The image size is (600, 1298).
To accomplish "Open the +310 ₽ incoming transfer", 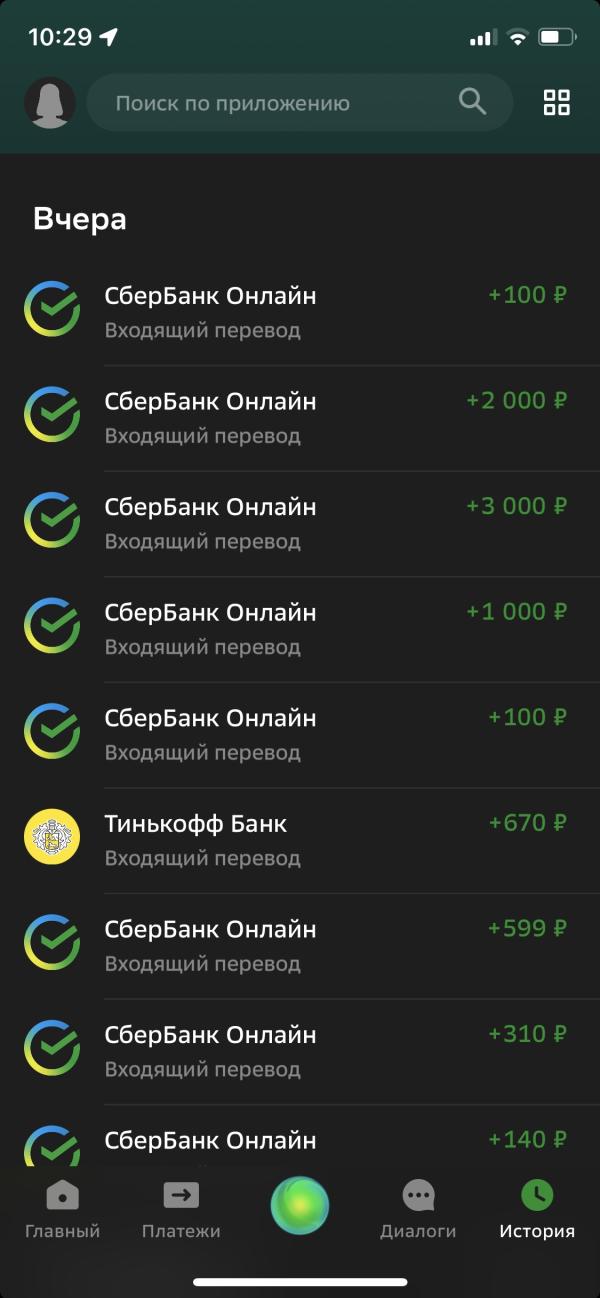I will coord(300,1050).
